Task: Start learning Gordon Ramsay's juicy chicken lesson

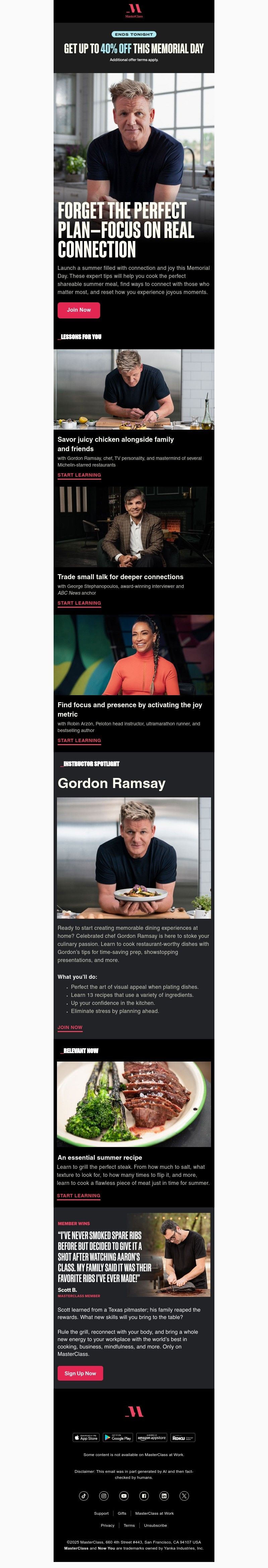Action: [79, 475]
